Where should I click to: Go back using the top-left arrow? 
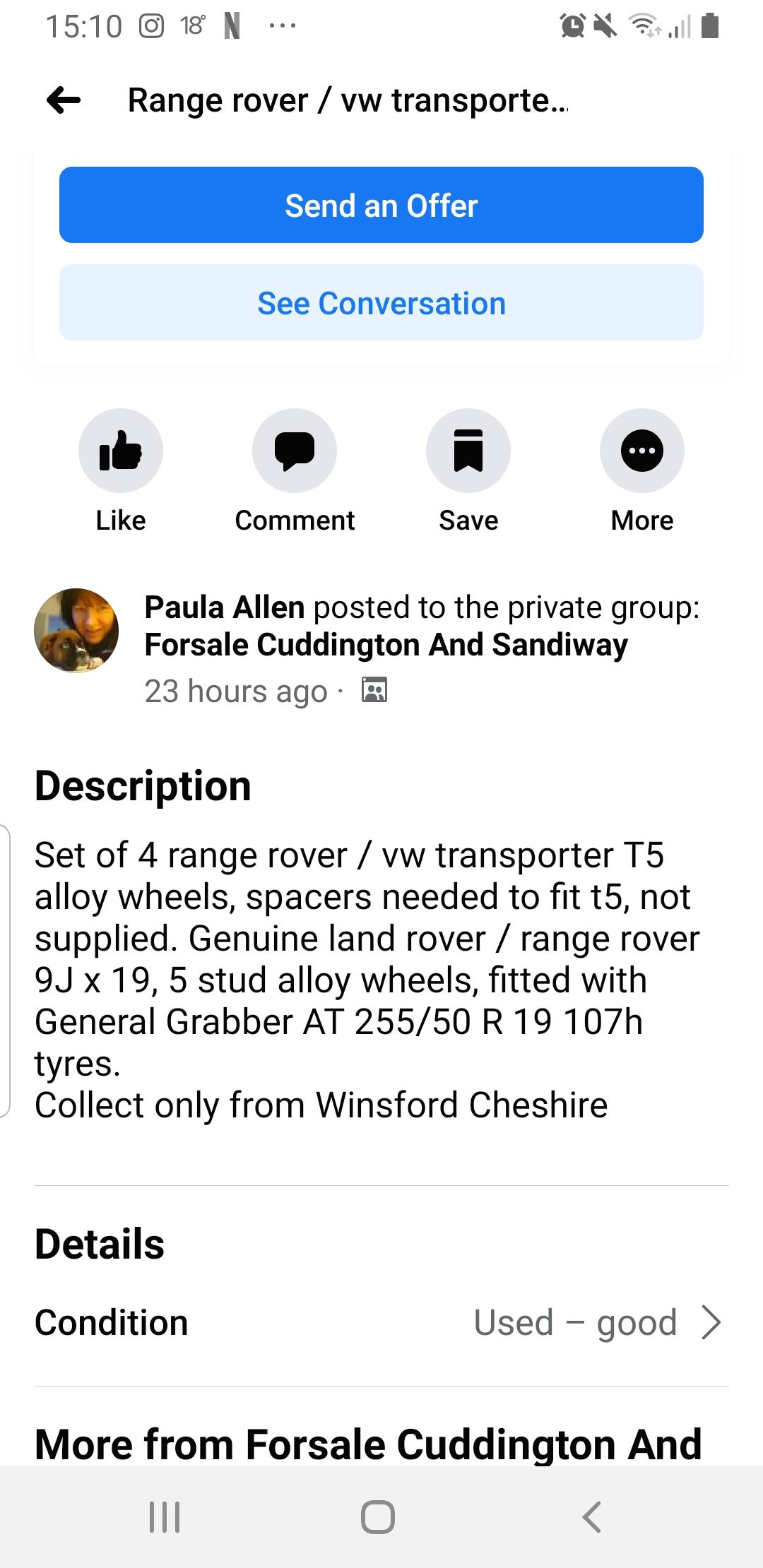pos(64,100)
